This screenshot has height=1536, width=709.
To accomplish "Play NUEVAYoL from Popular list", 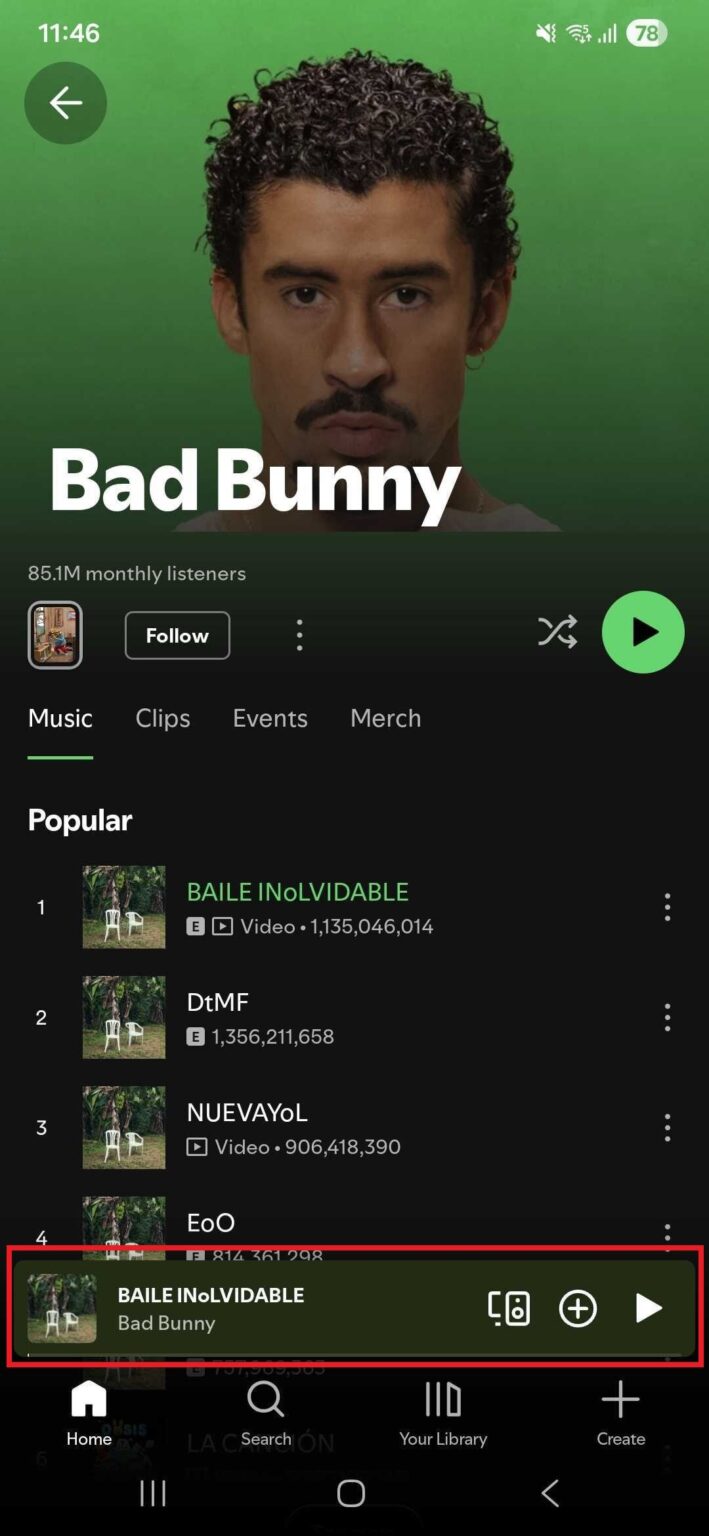I will [x=300, y=1127].
